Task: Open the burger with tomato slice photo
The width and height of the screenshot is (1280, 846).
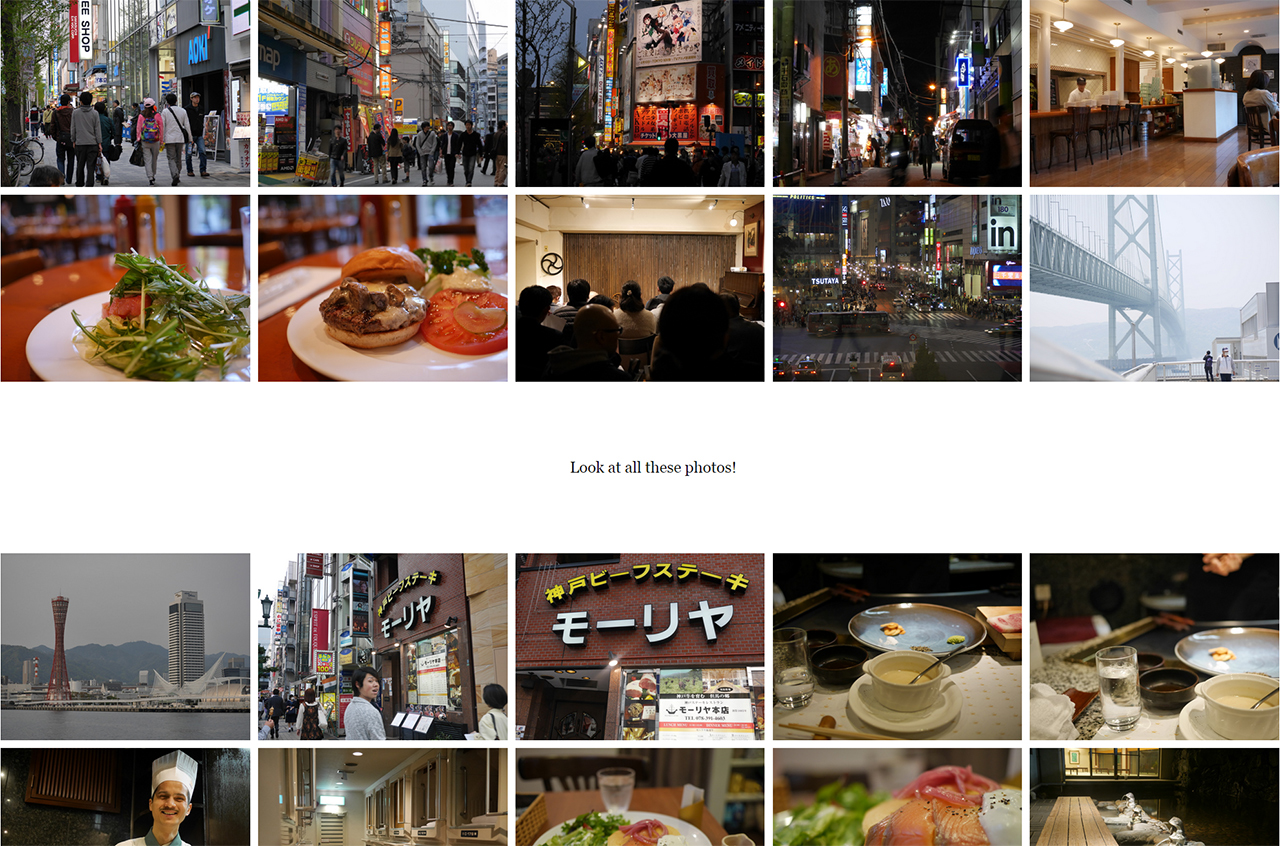Action: pyautogui.click(x=382, y=288)
